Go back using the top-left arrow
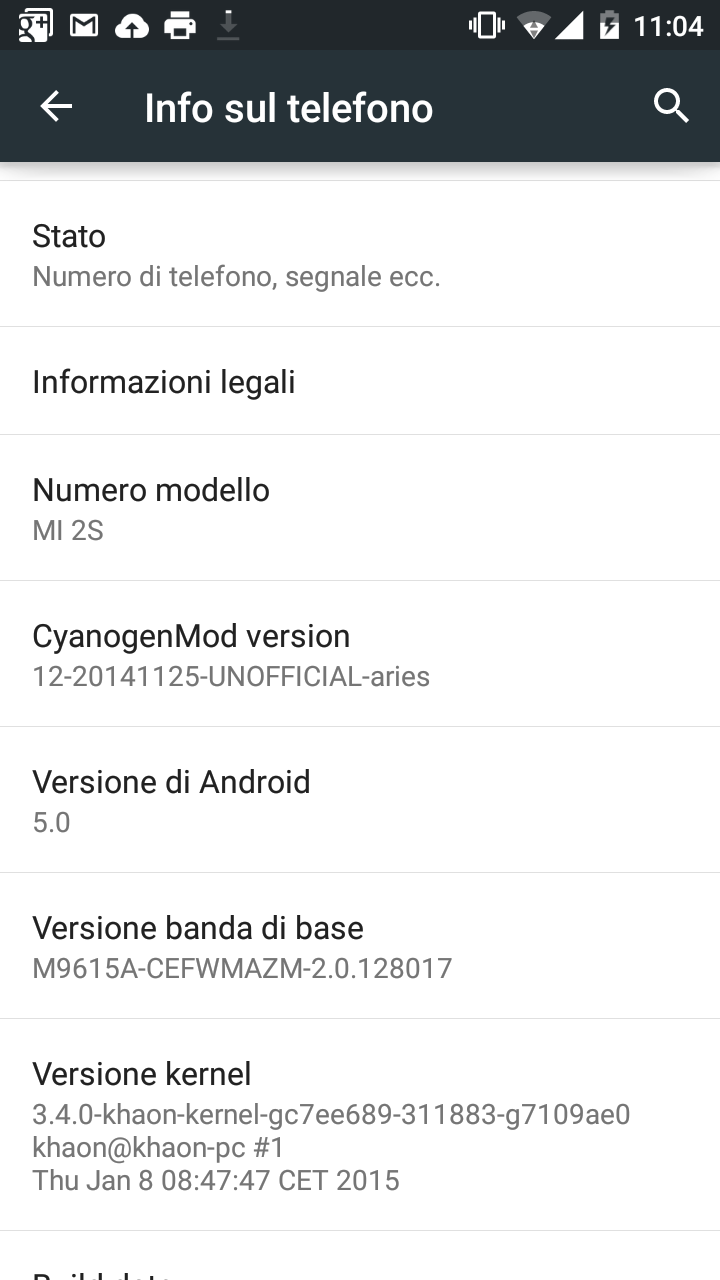Screen dimensions: 720x1280 click(56, 106)
